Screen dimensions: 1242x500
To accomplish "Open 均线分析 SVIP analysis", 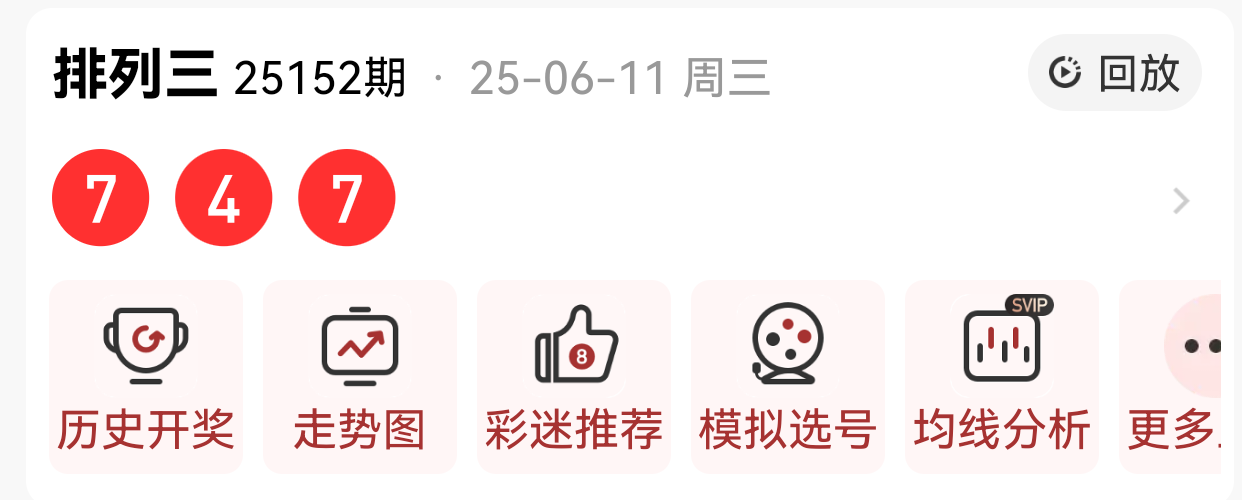I will point(1002,377).
